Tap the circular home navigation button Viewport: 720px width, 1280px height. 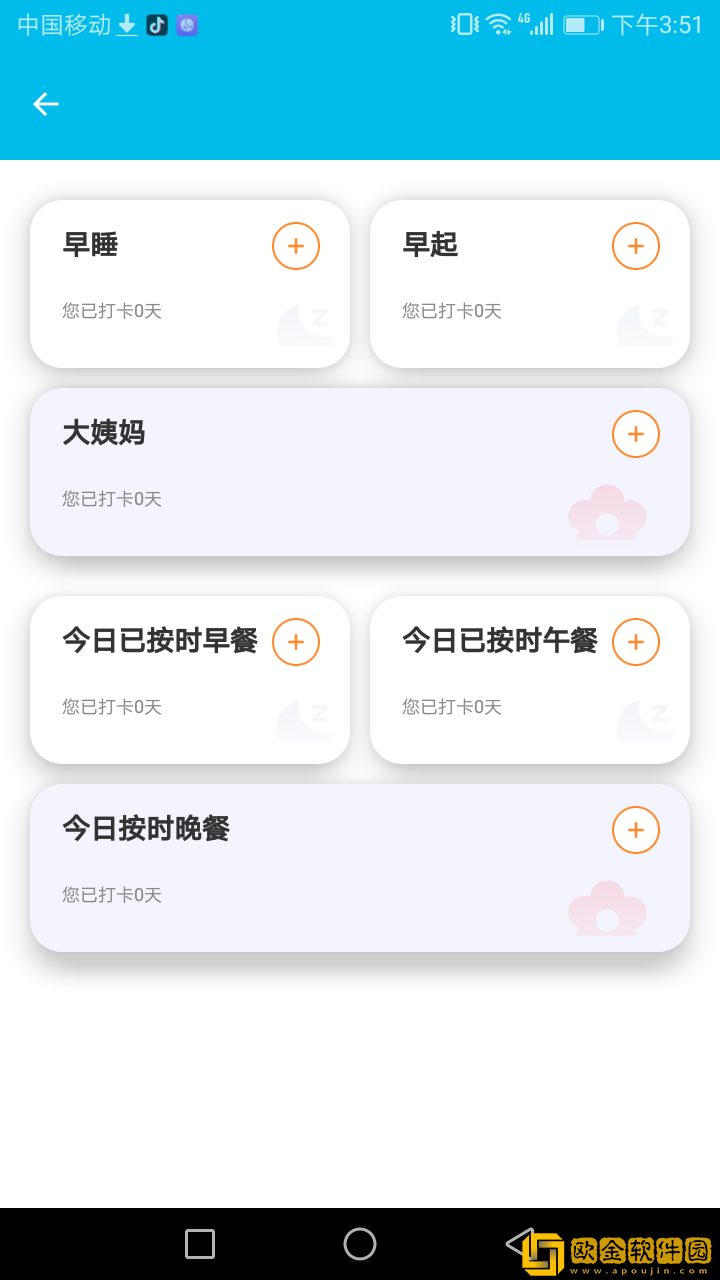pyautogui.click(x=360, y=1243)
